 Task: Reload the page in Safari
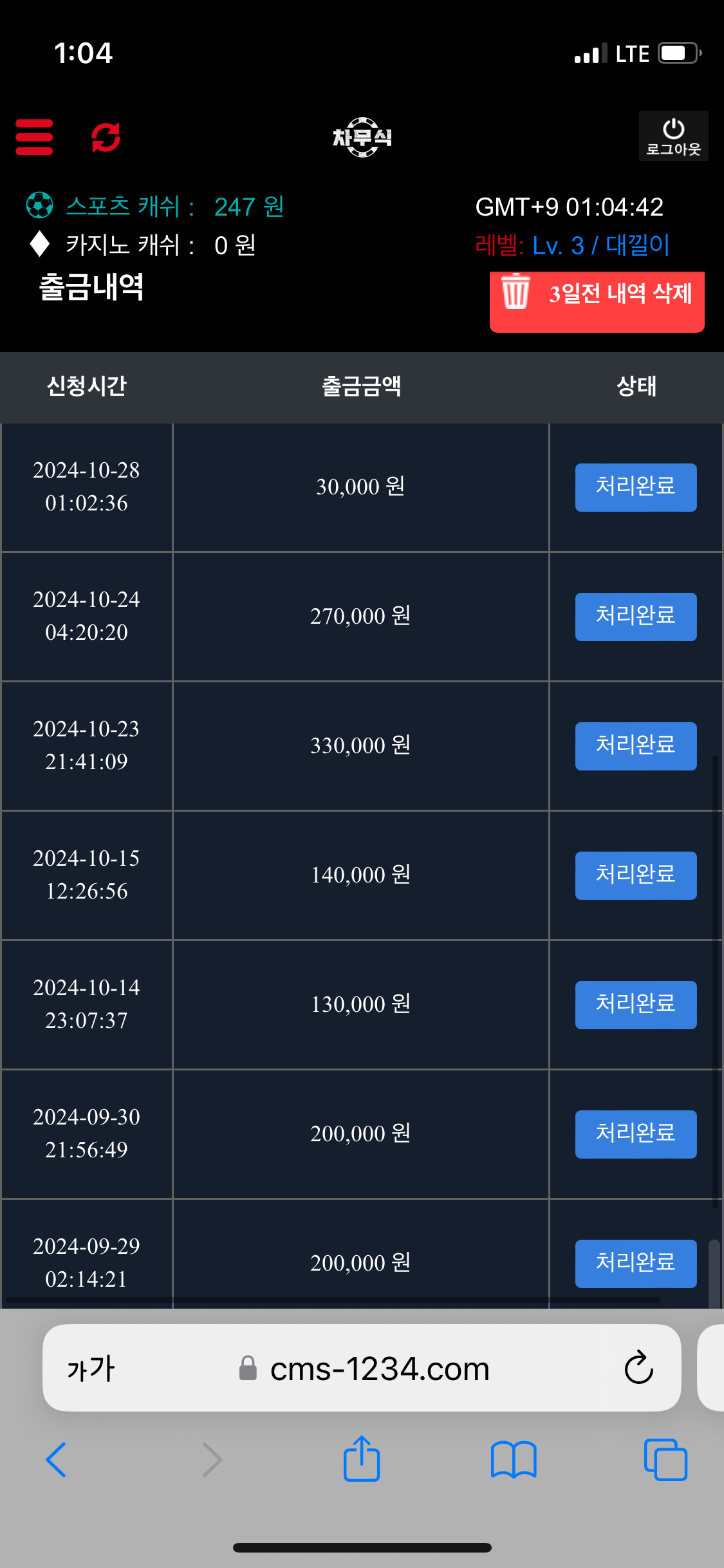point(638,1368)
